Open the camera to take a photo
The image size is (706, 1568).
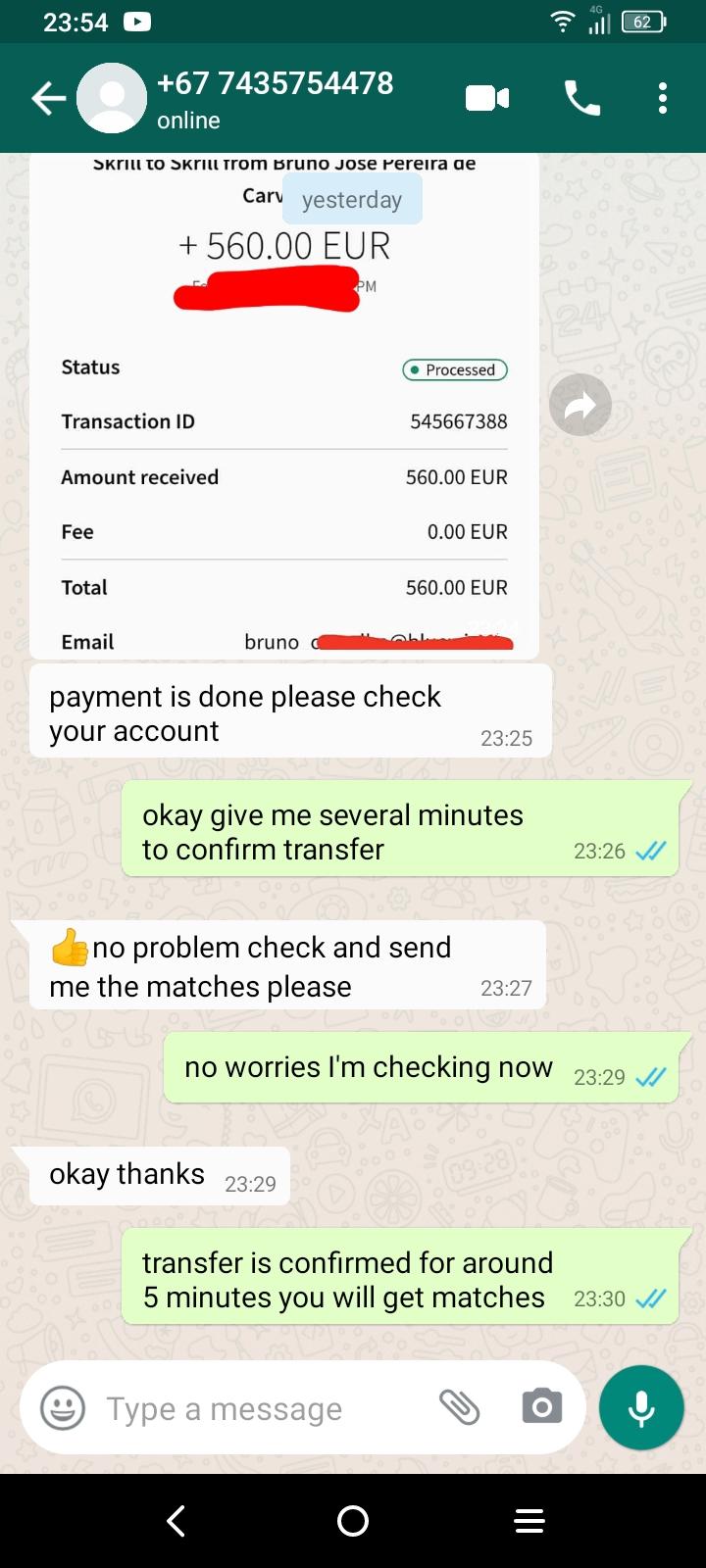(x=542, y=1407)
